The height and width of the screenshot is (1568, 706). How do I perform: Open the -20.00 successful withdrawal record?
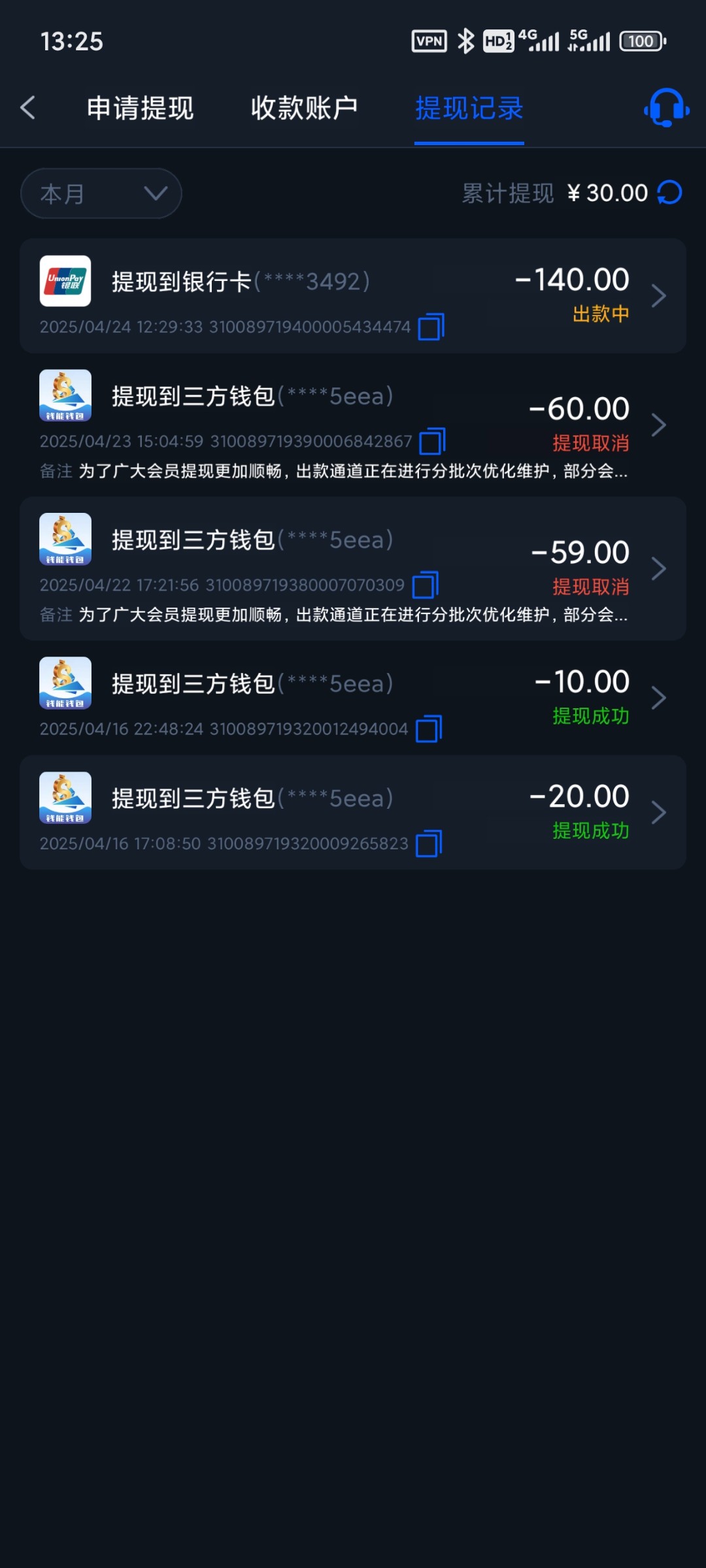point(353,813)
